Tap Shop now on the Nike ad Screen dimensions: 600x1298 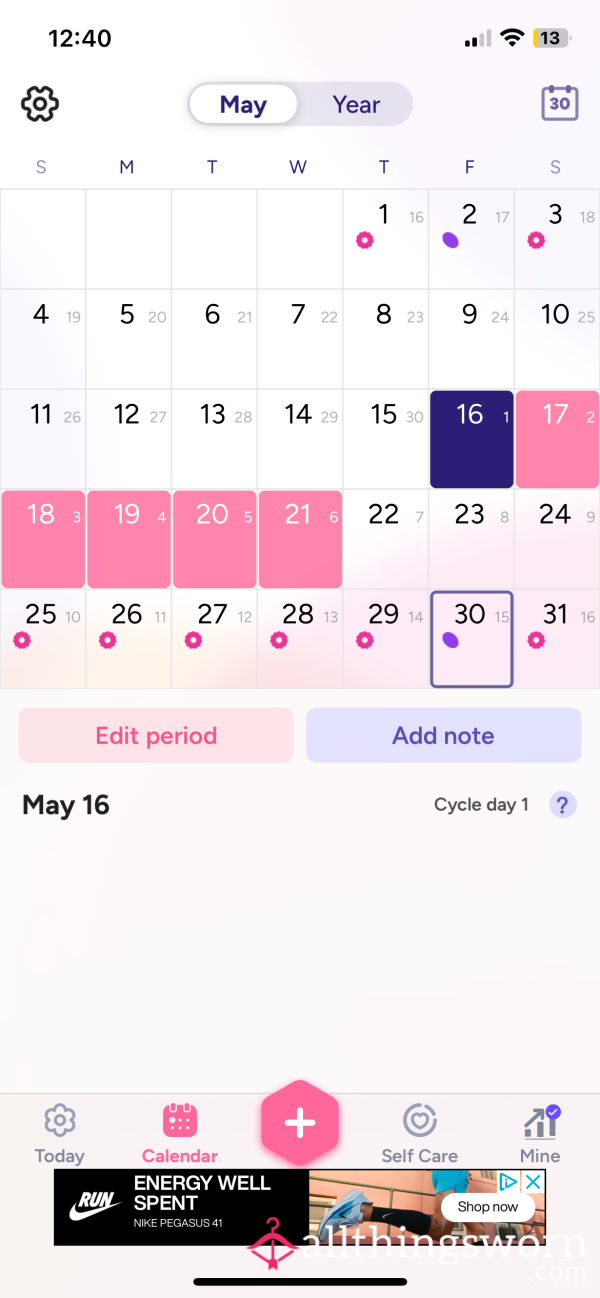[x=488, y=1207]
